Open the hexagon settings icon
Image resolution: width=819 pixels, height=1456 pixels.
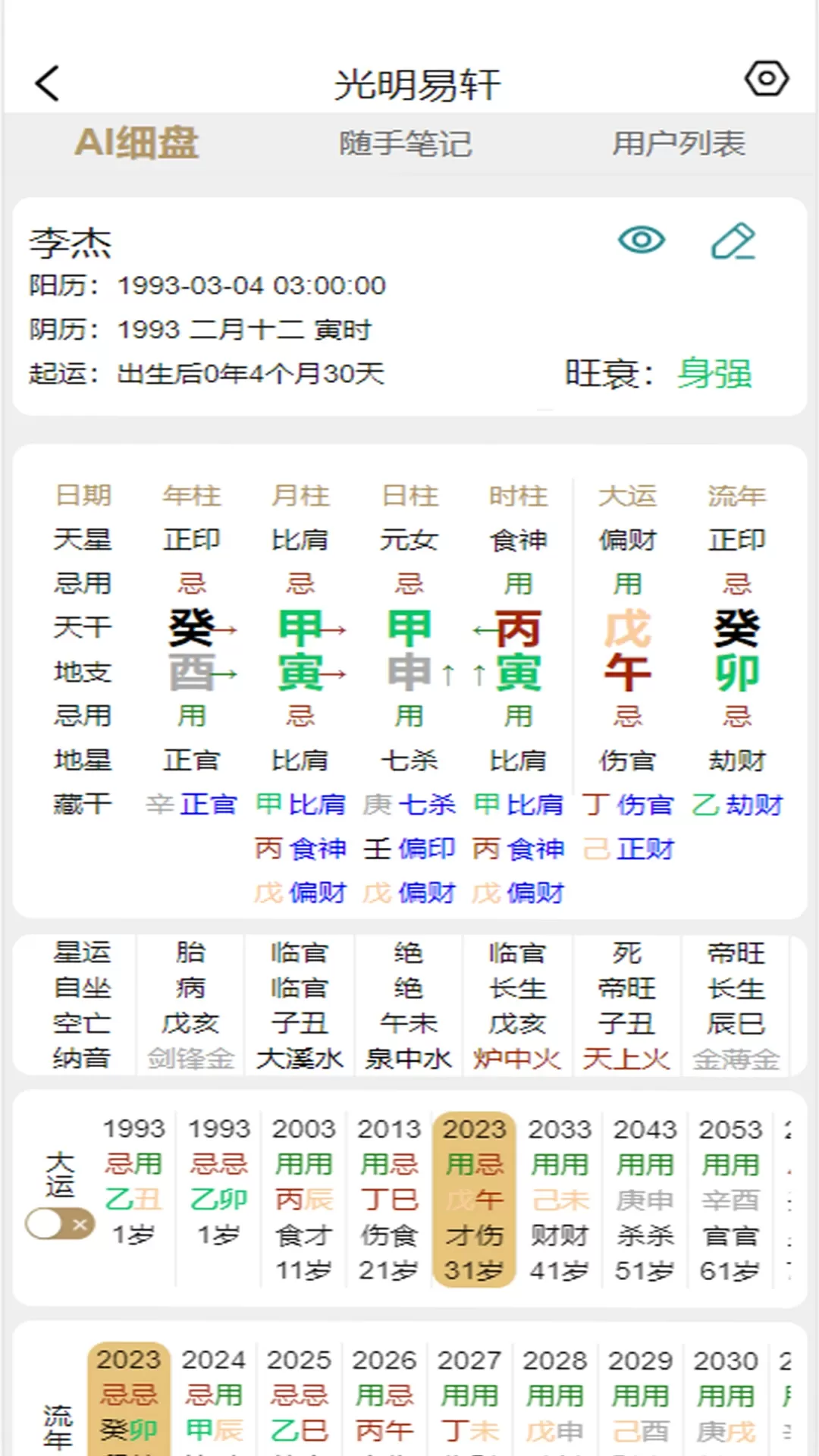click(x=766, y=78)
